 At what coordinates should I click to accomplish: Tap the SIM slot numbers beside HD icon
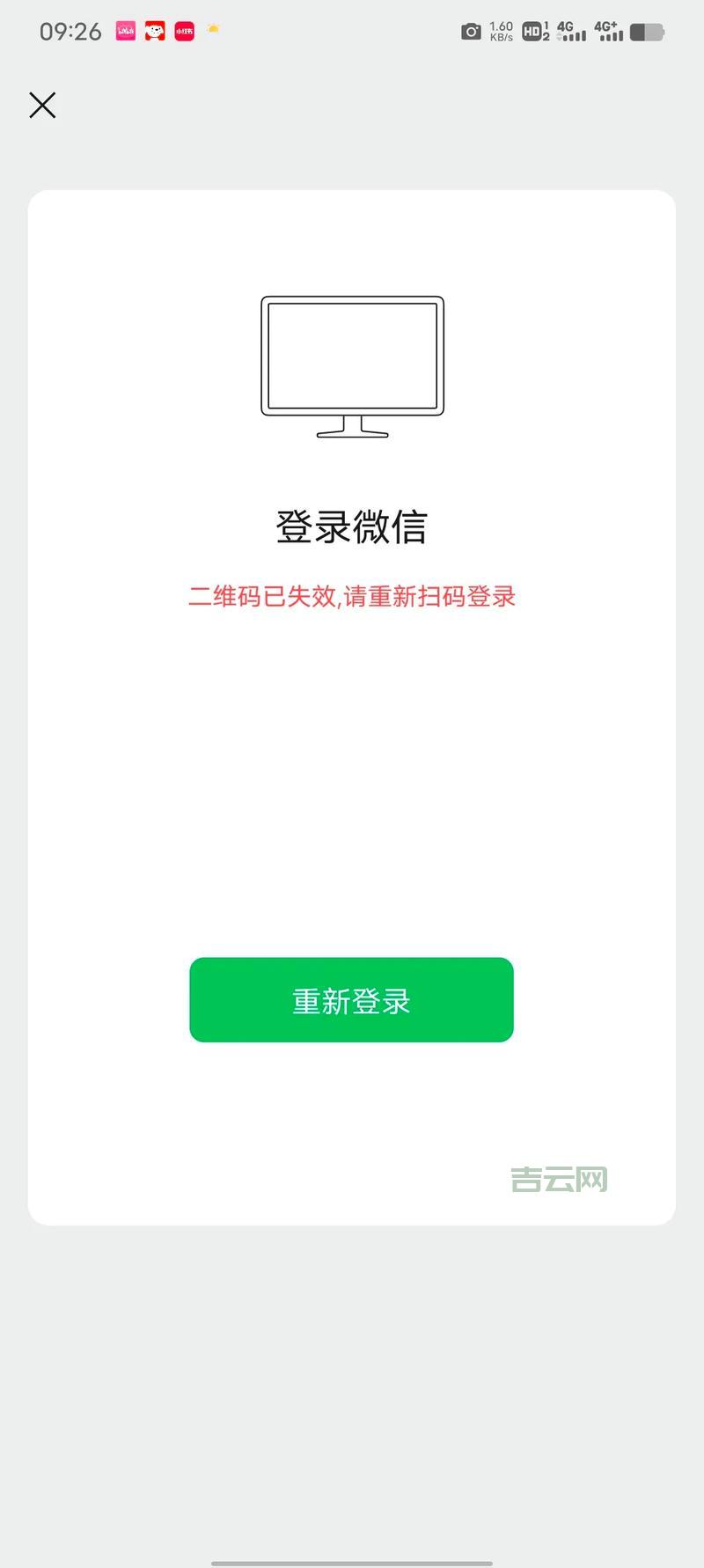coord(546,32)
